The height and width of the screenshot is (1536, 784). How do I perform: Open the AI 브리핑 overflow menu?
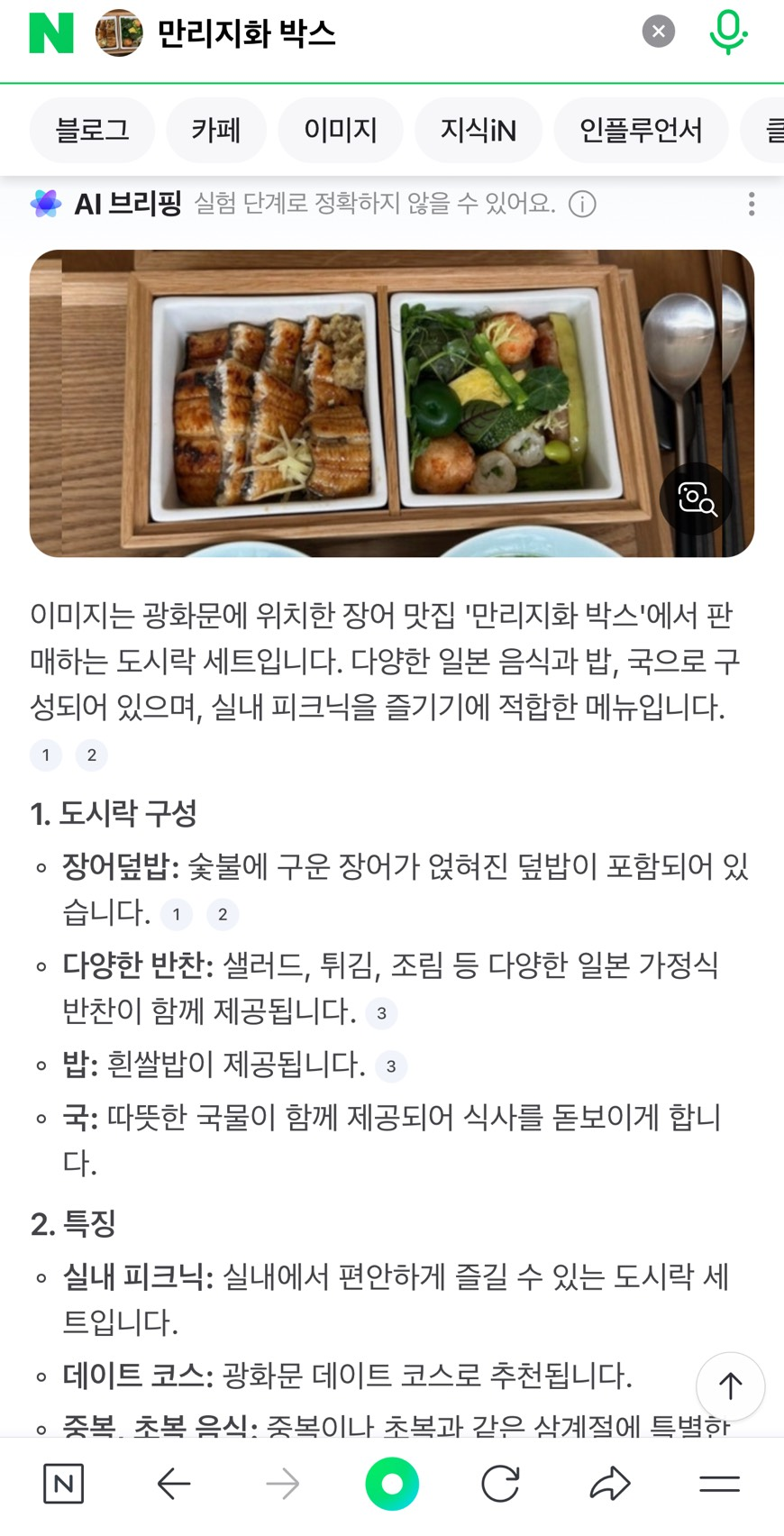751,204
